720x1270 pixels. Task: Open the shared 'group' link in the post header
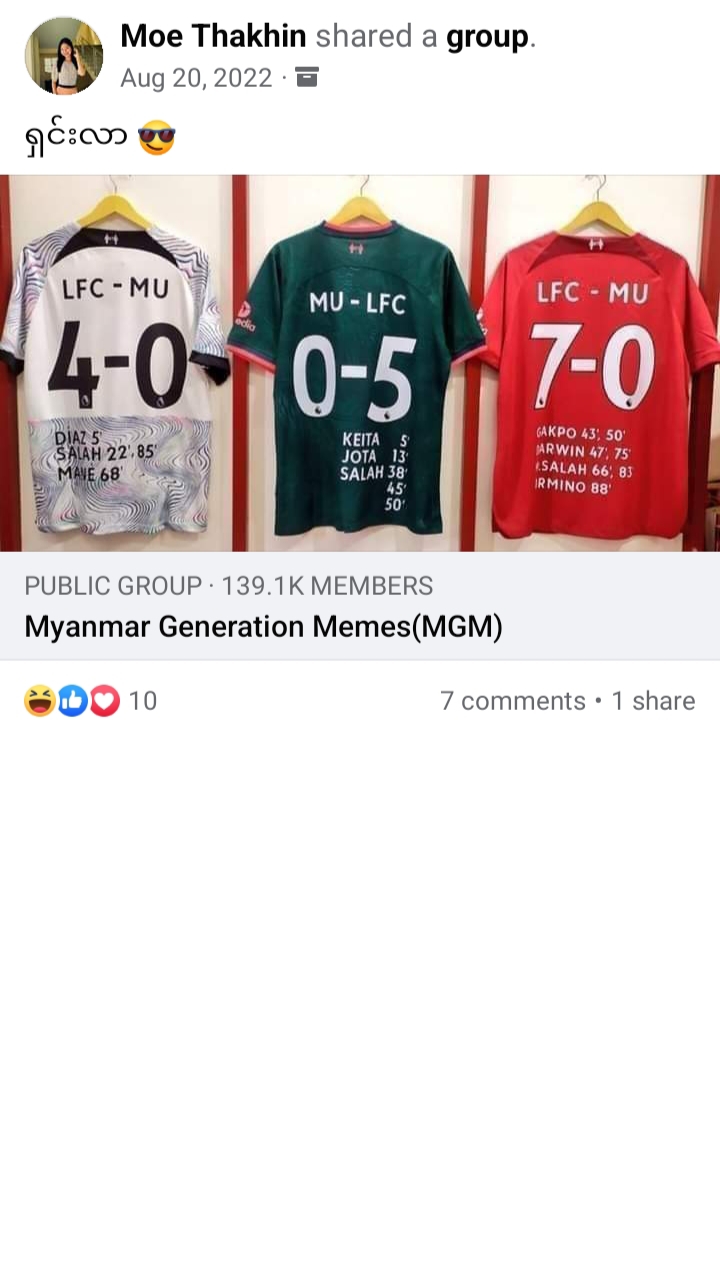pos(486,37)
